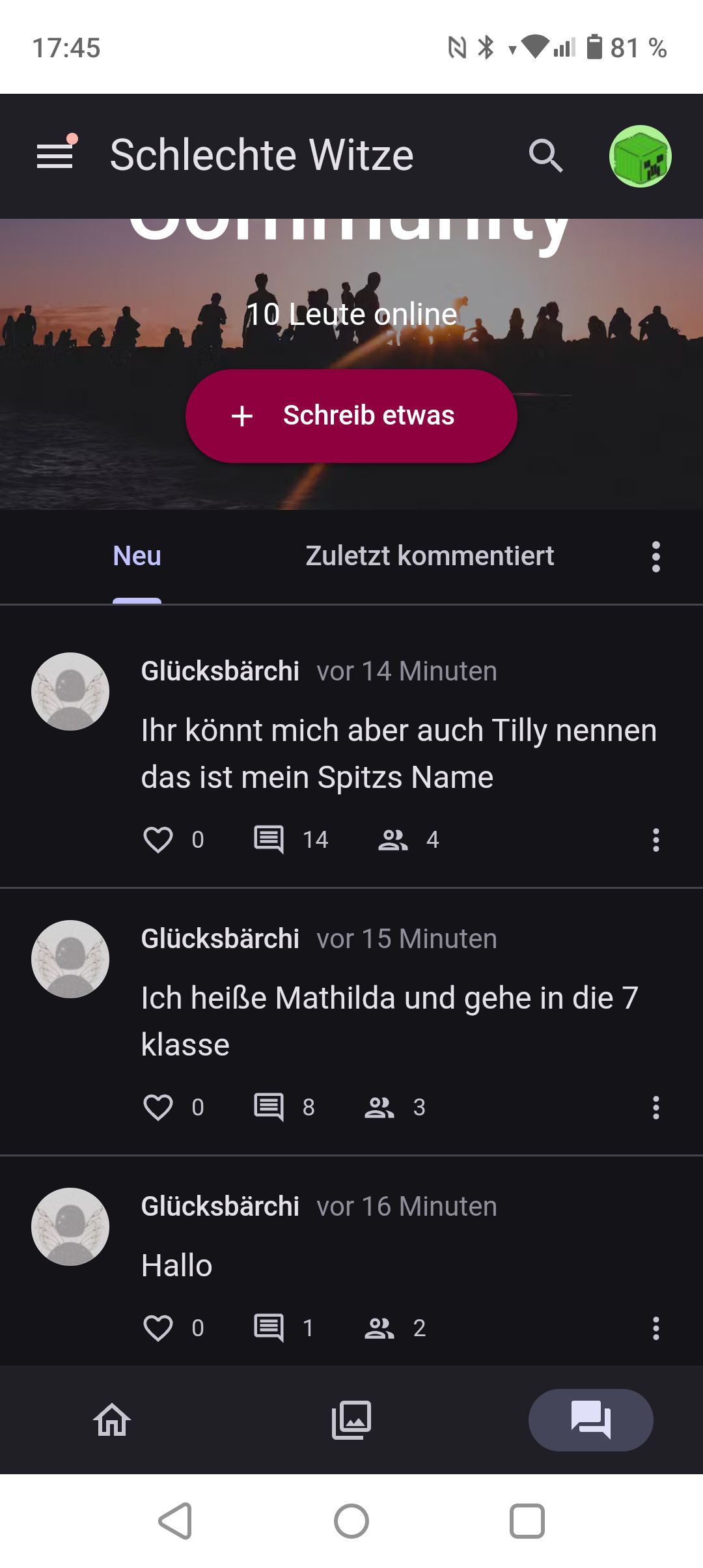Switch to the Neu tab
The width and height of the screenshot is (703, 1568).
[137, 556]
